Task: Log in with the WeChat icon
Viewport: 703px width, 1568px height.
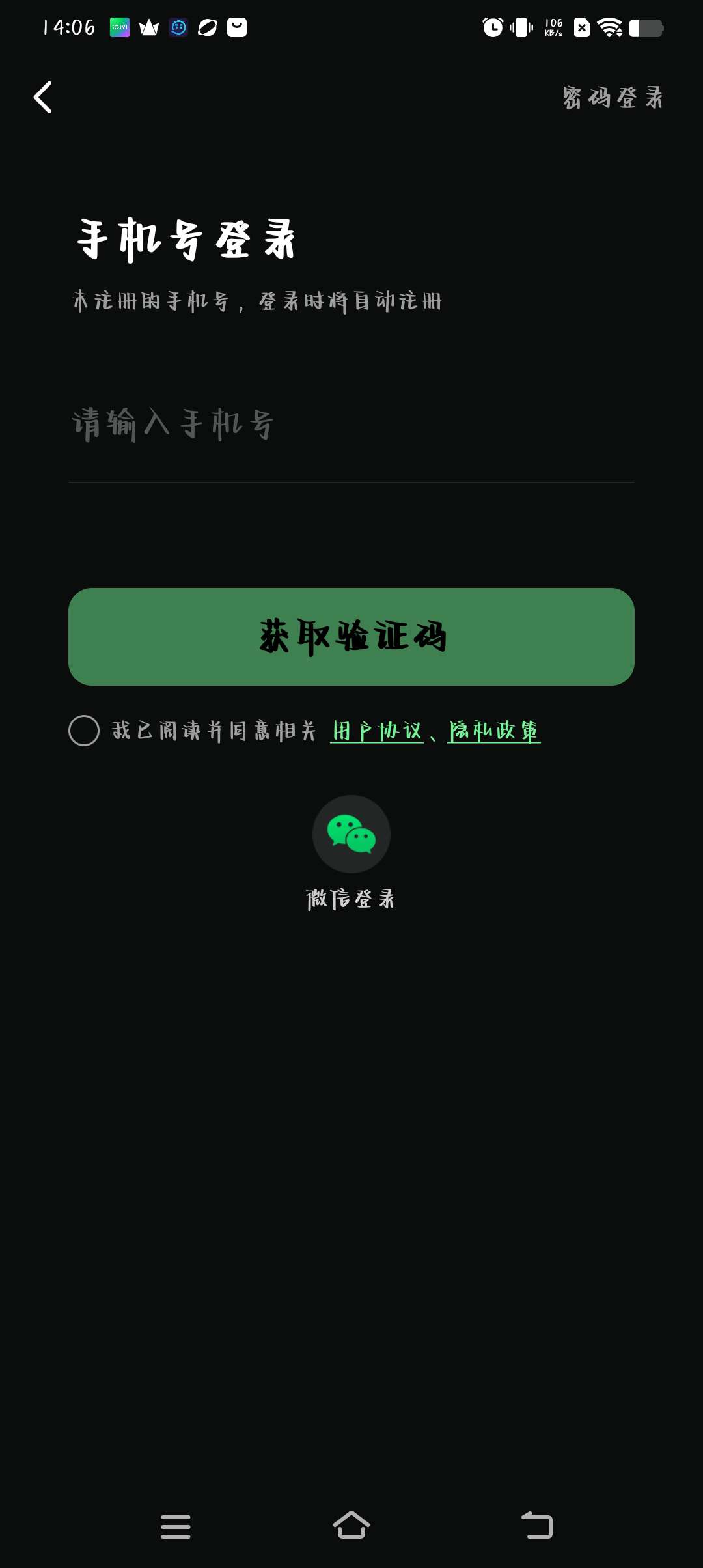Action: (x=351, y=834)
